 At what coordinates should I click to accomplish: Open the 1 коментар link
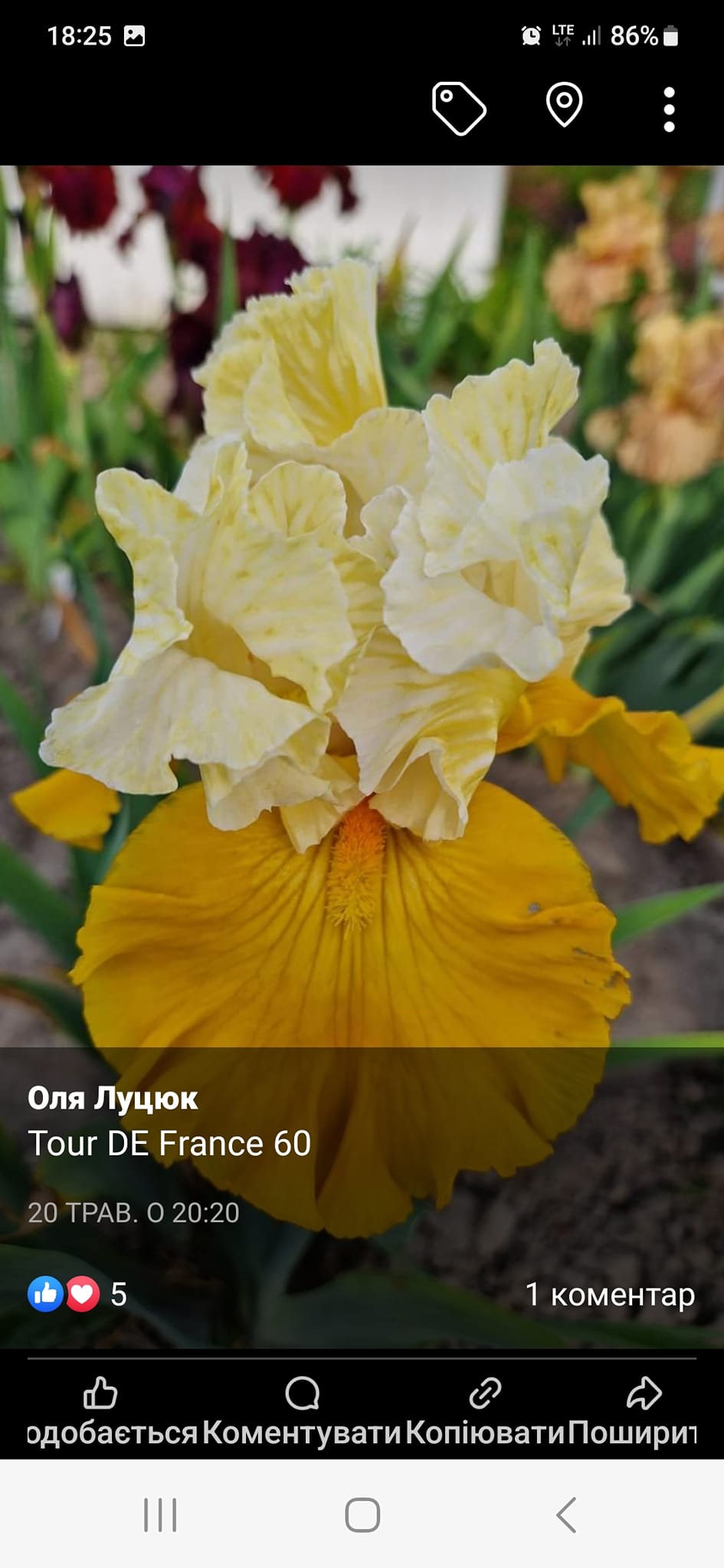610,1294
